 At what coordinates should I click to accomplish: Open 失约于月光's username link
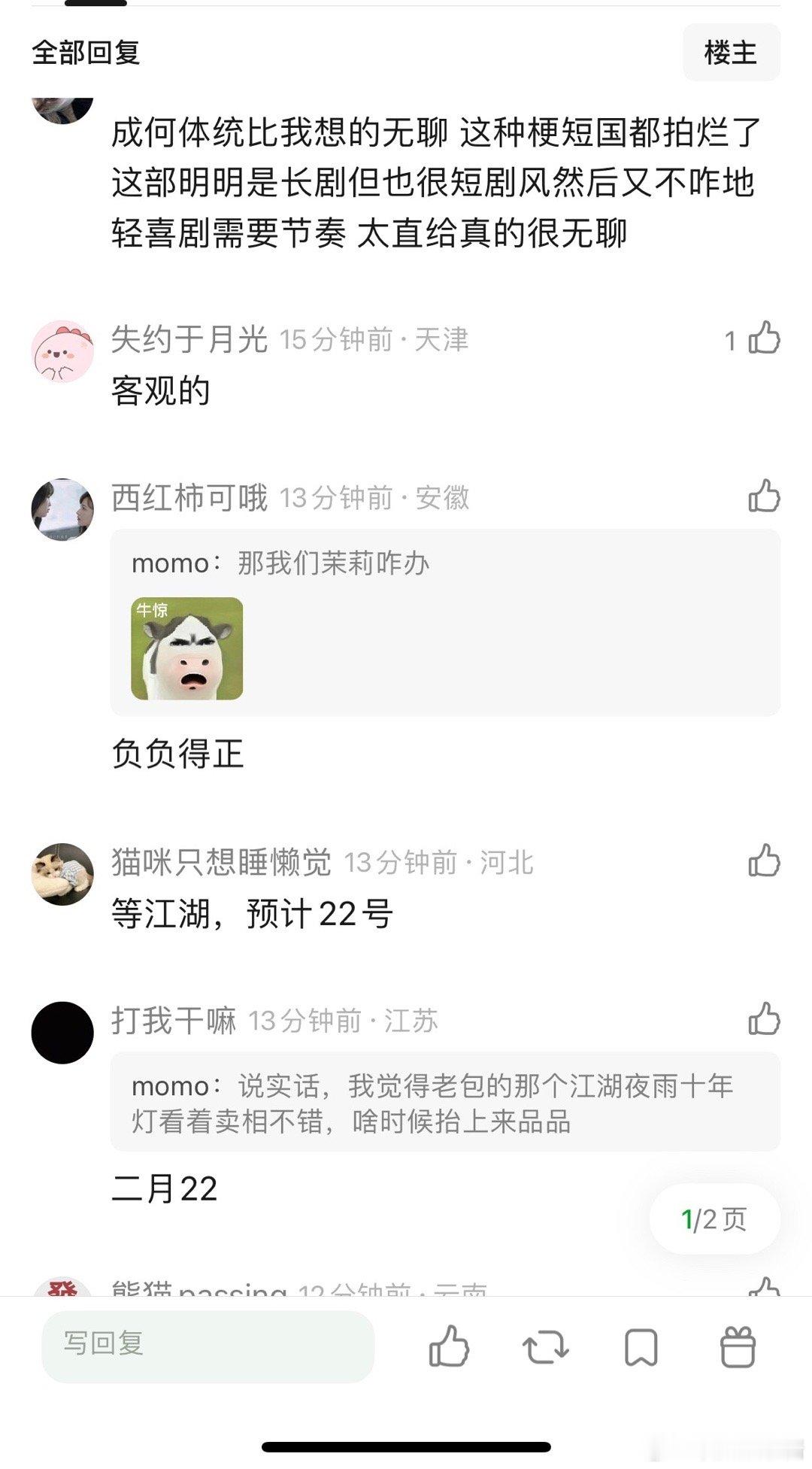tap(189, 340)
